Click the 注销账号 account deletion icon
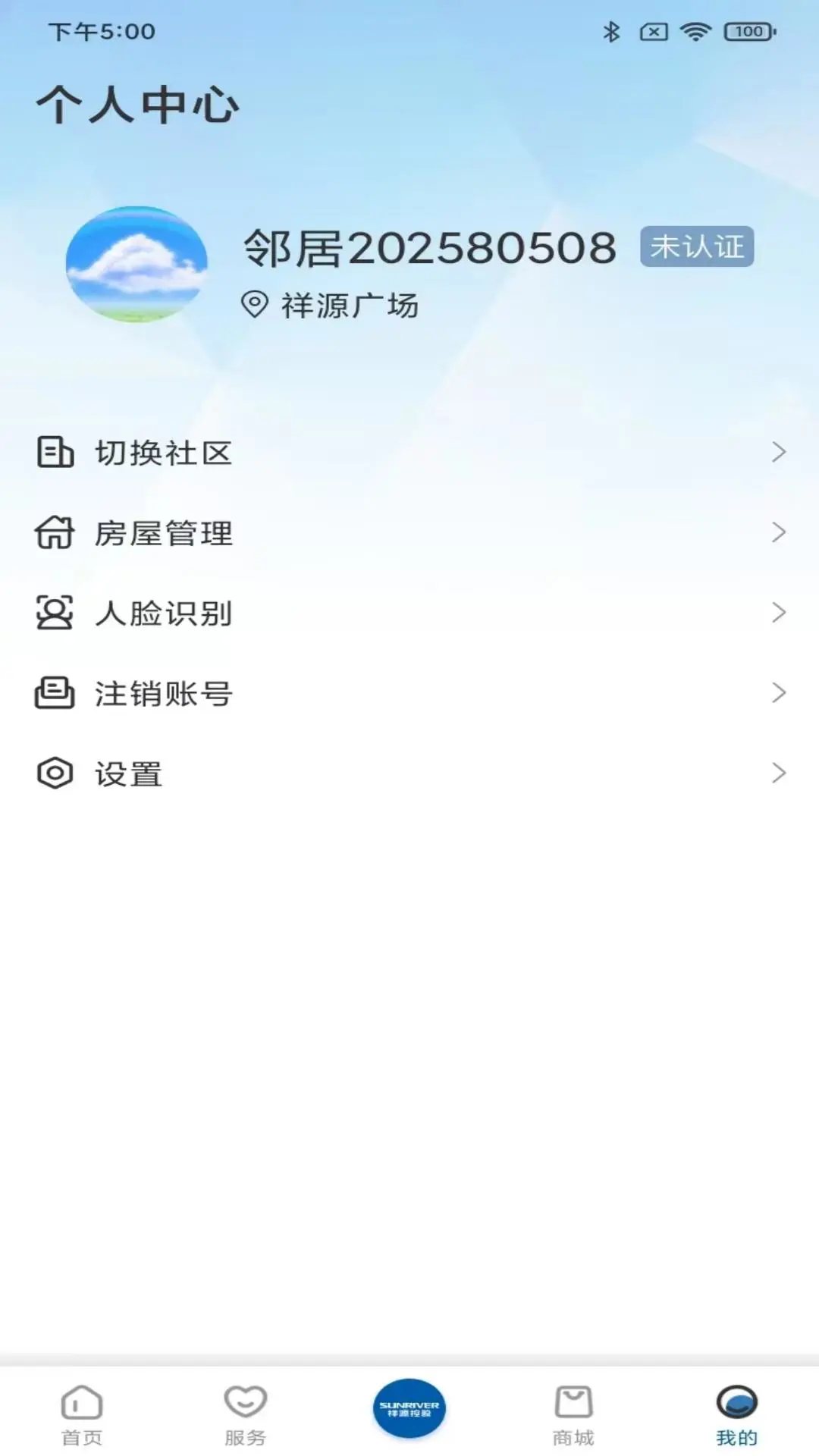819x1456 pixels. click(x=53, y=692)
